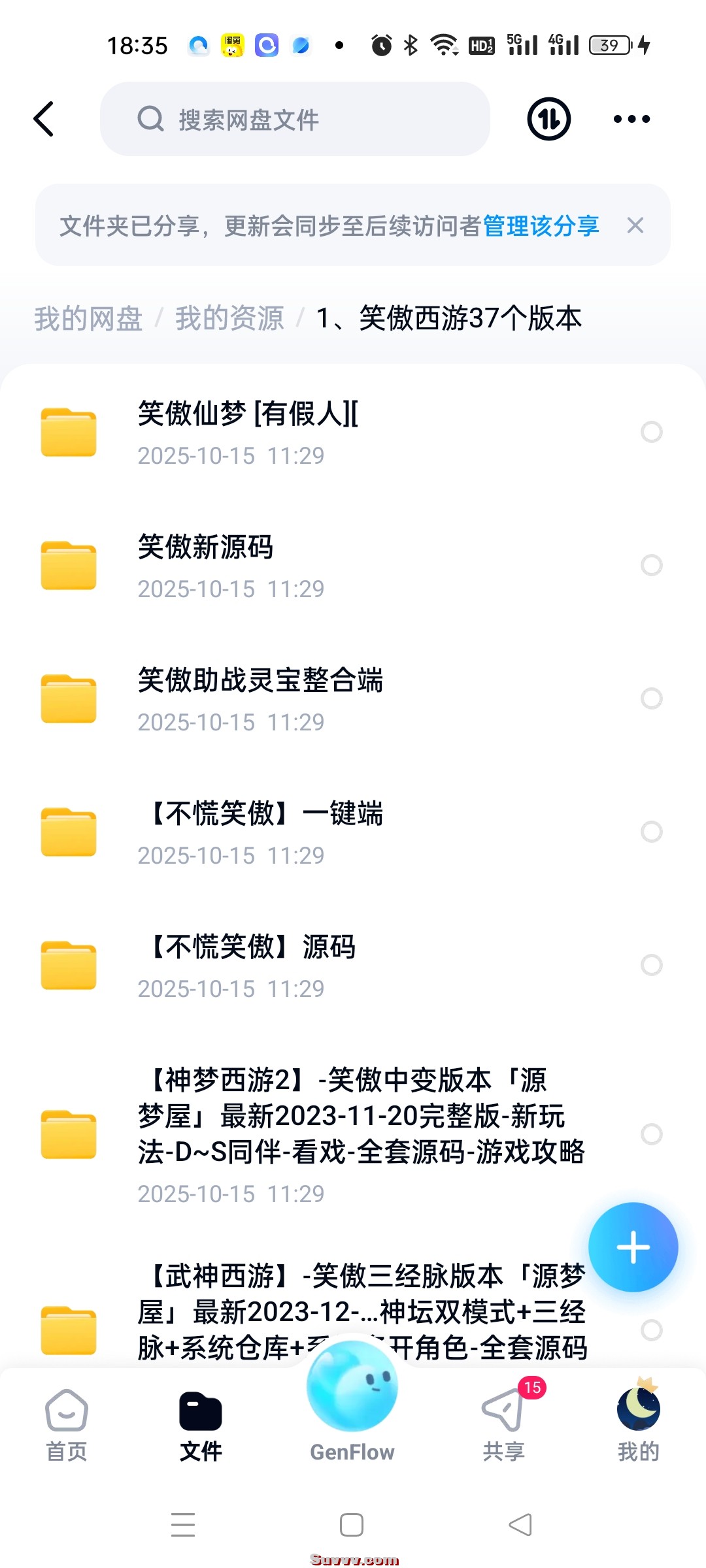Open the 笑傲助战灵宝整合端 folder
This screenshot has height=1568, width=706.
(261, 699)
